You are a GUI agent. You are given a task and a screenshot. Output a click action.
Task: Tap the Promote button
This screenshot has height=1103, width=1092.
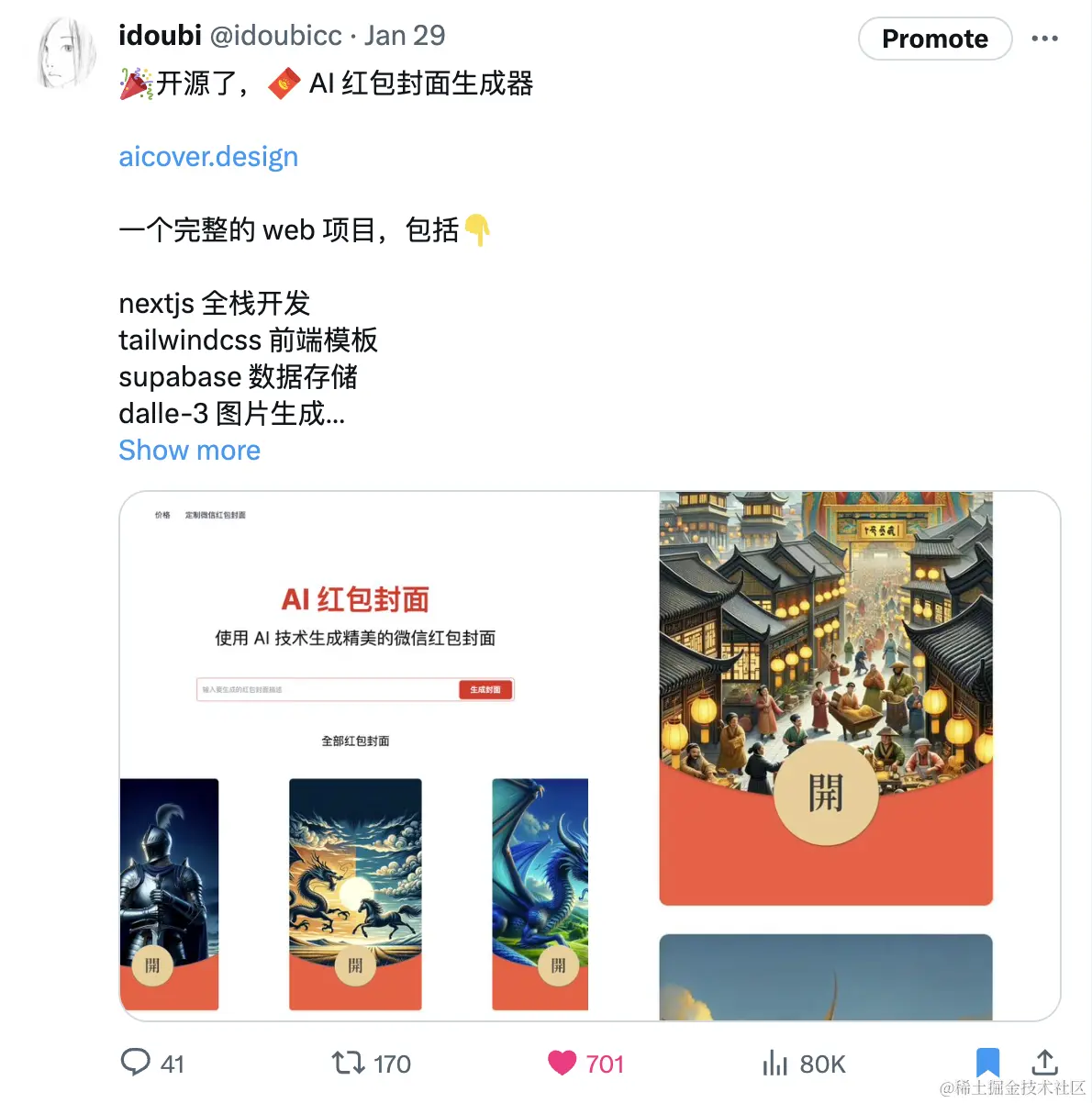point(934,39)
